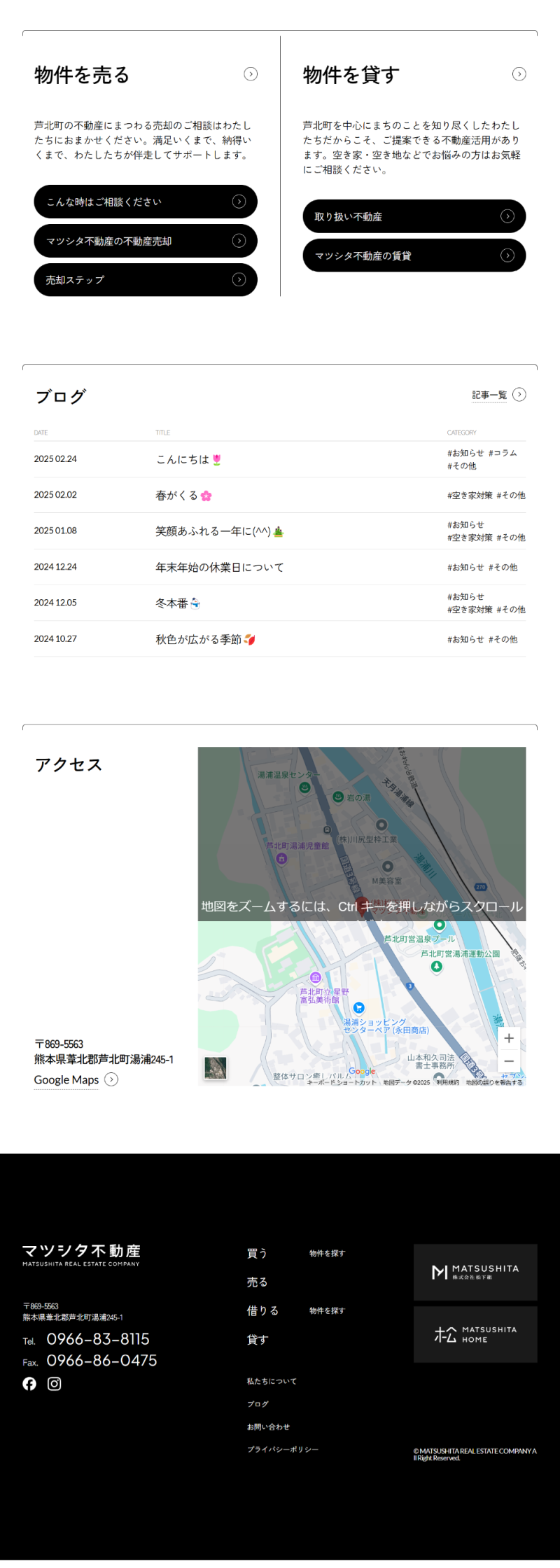The height and width of the screenshot is (1568, 560).
Task: Open the 取り扱い不動産 button
Action: tap(414, 216)
